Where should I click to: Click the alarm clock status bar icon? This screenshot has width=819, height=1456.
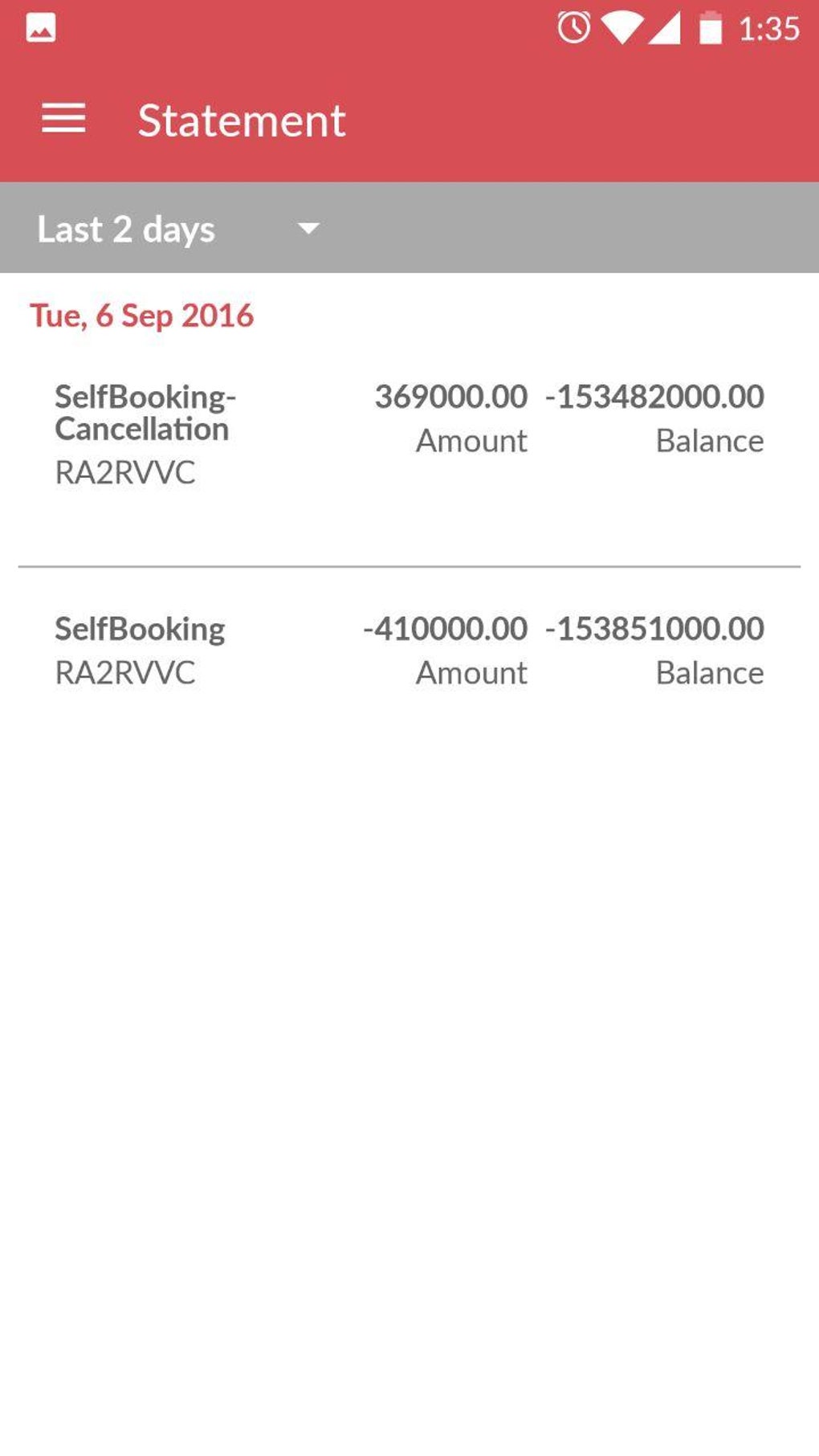point(575,27)
